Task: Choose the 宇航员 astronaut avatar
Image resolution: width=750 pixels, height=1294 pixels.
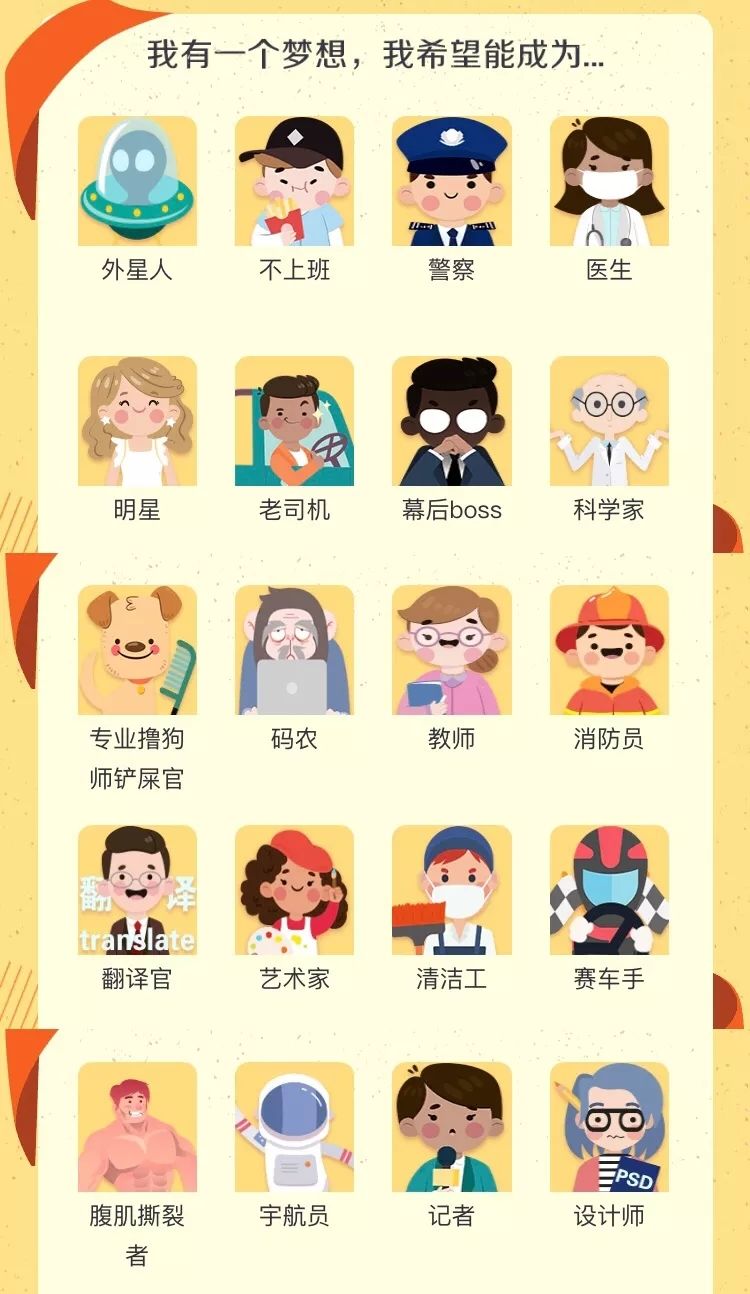Action: [x=294, y=1127]
